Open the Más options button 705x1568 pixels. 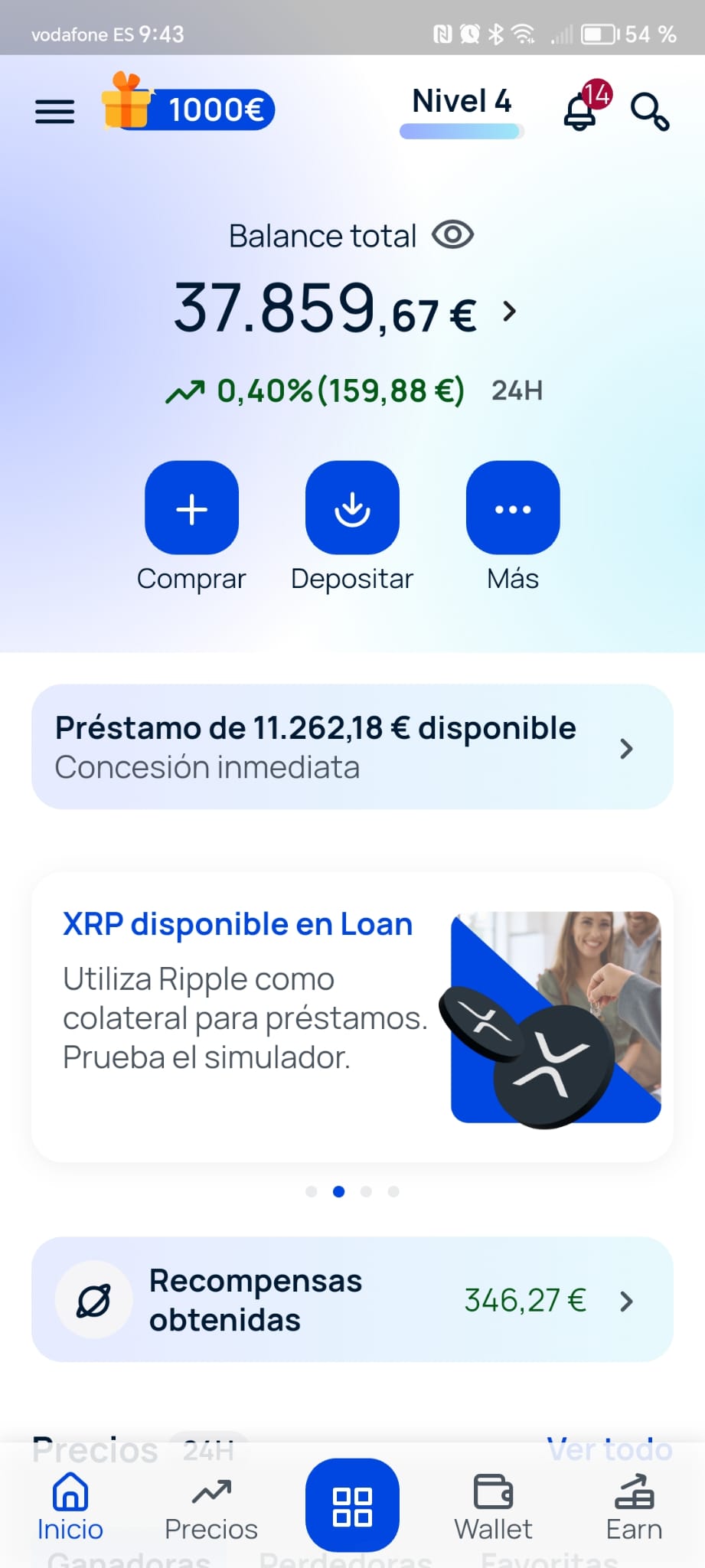click(513, 508)
